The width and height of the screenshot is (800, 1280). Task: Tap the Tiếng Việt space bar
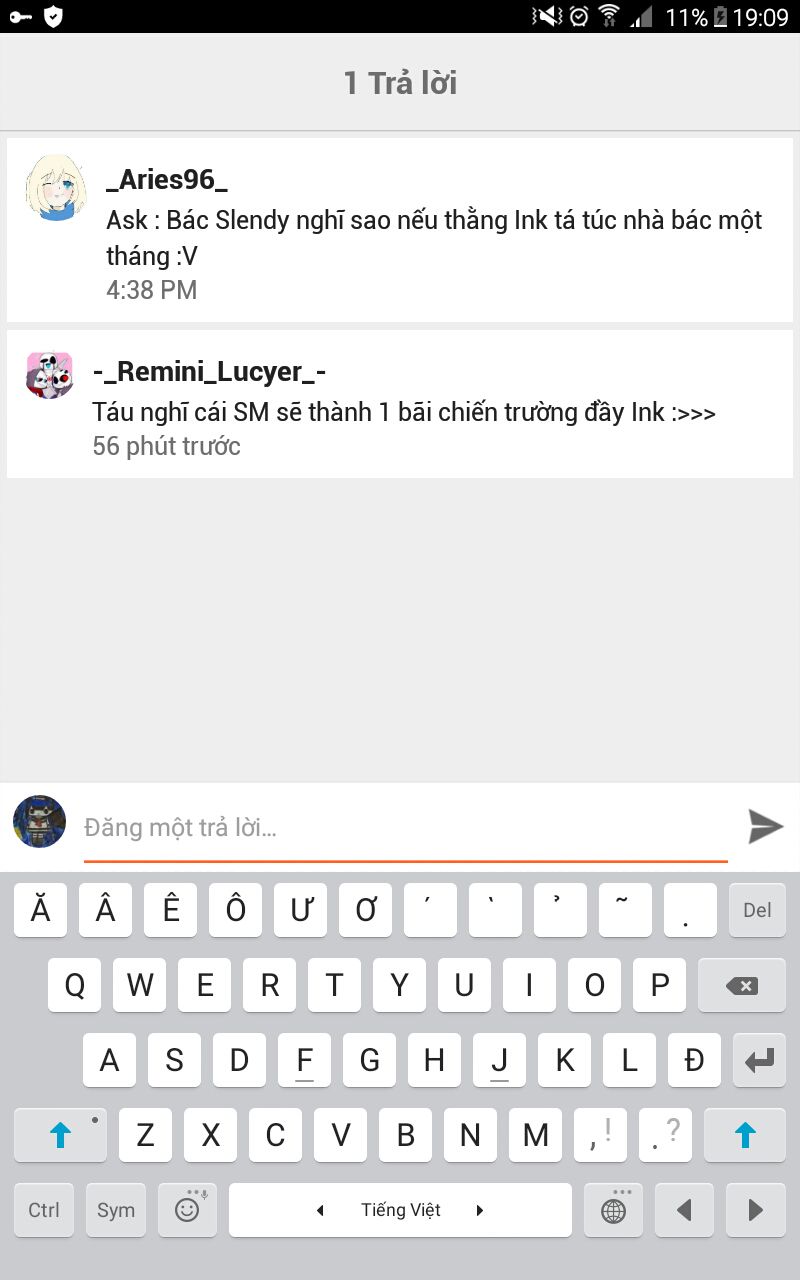pyautogui.click(x=400, y=1210)
